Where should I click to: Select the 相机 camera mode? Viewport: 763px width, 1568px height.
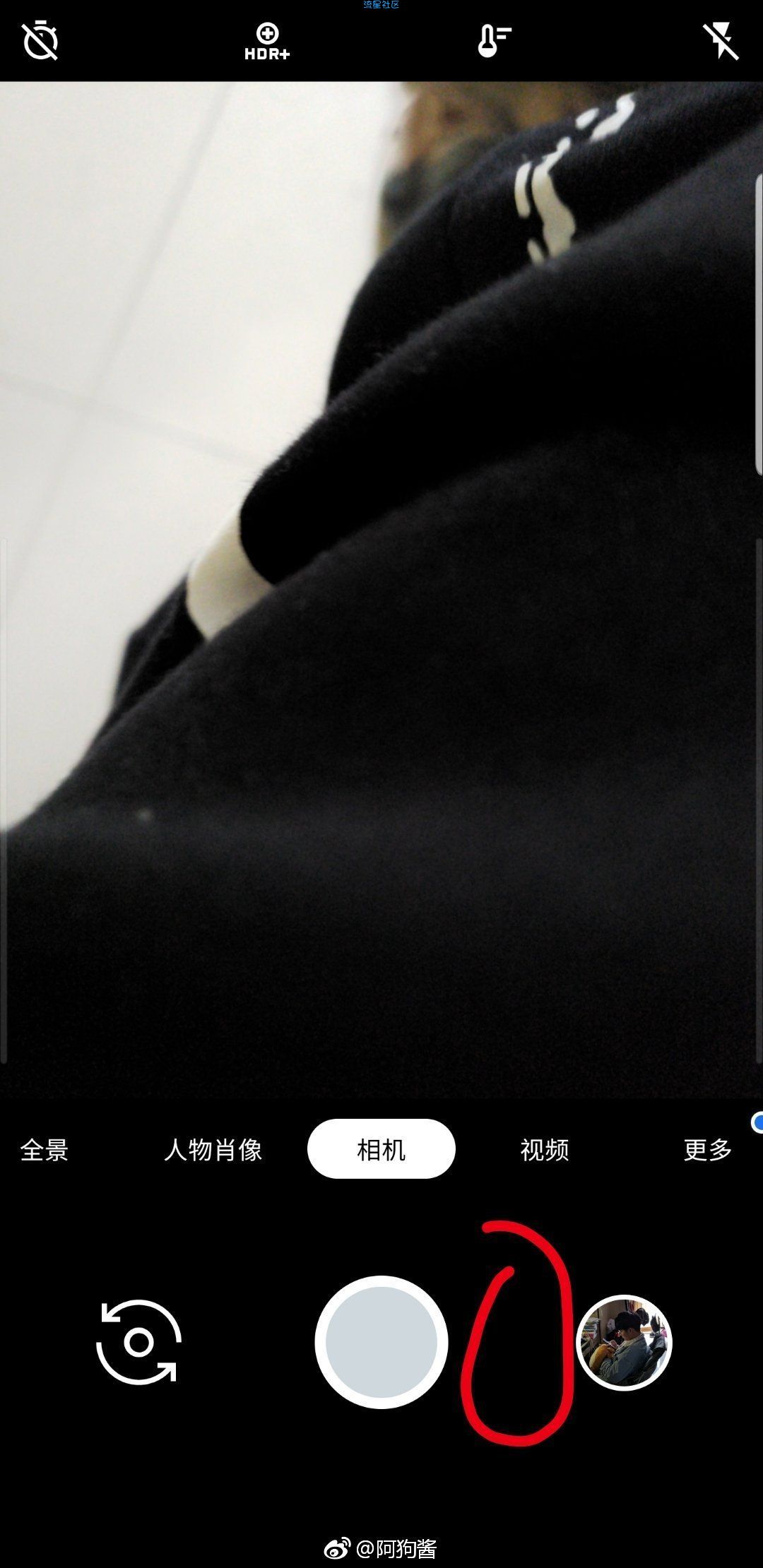381,1149
